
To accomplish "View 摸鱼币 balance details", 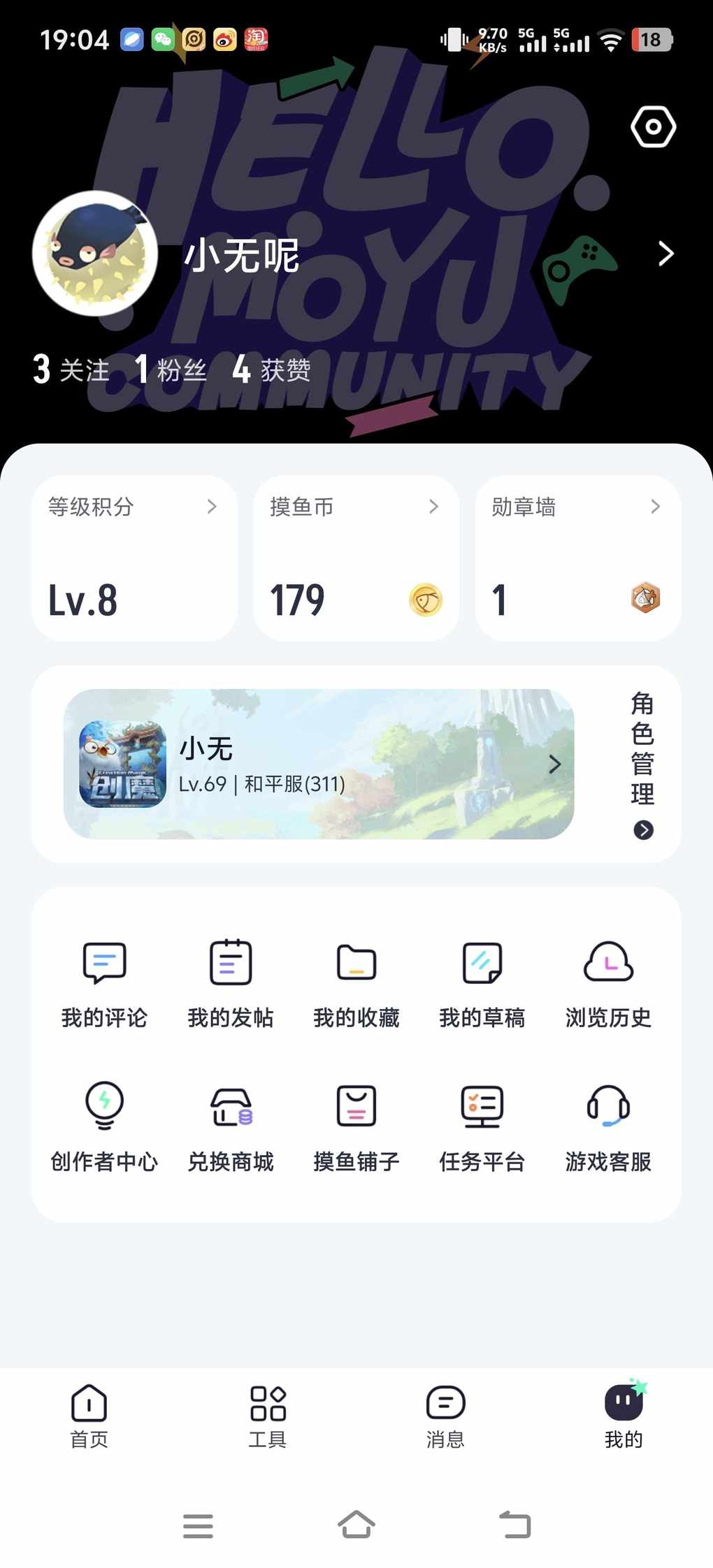I will click(356, 558).
